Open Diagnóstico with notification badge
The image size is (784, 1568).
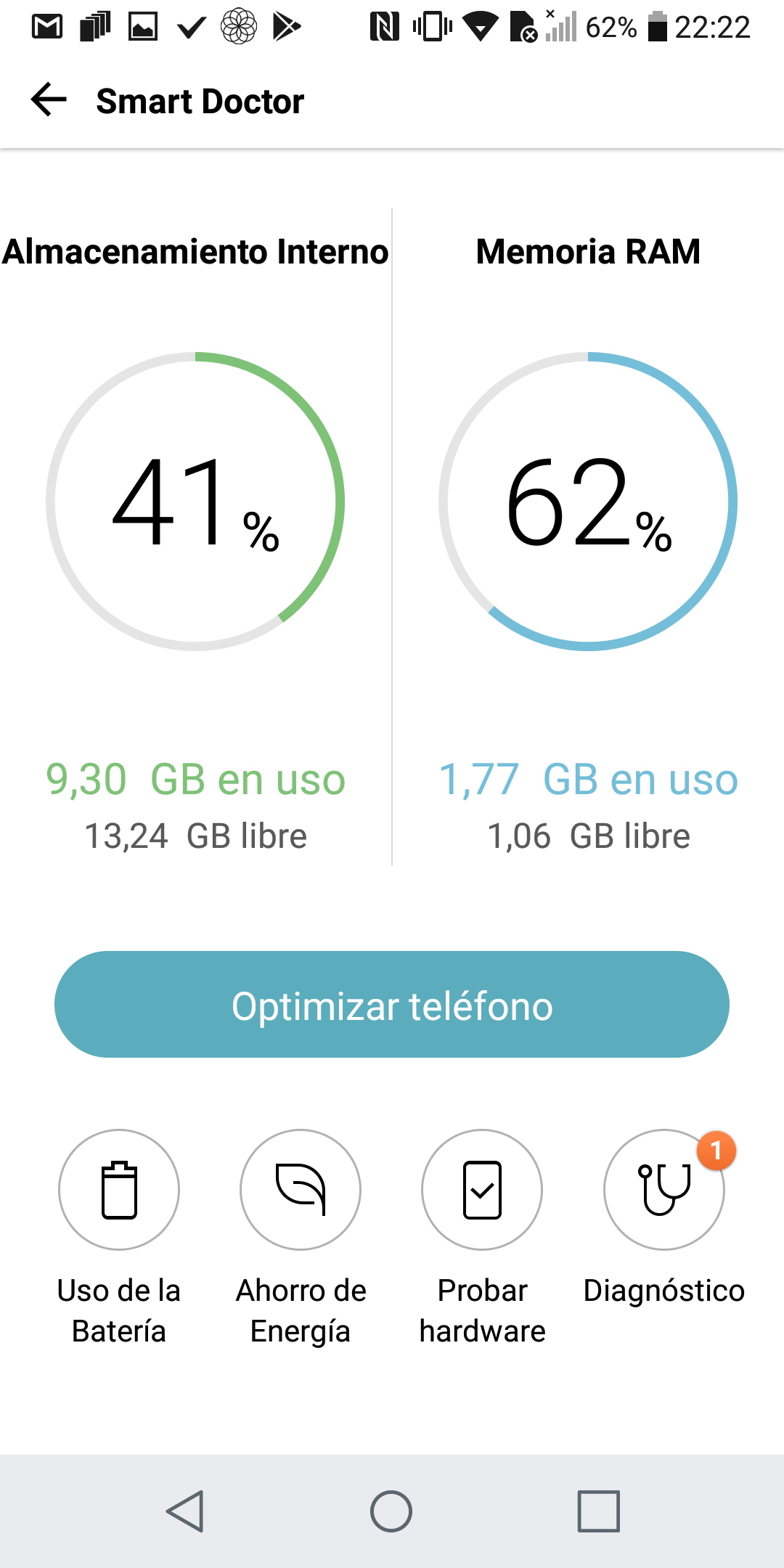(664, 1190)
